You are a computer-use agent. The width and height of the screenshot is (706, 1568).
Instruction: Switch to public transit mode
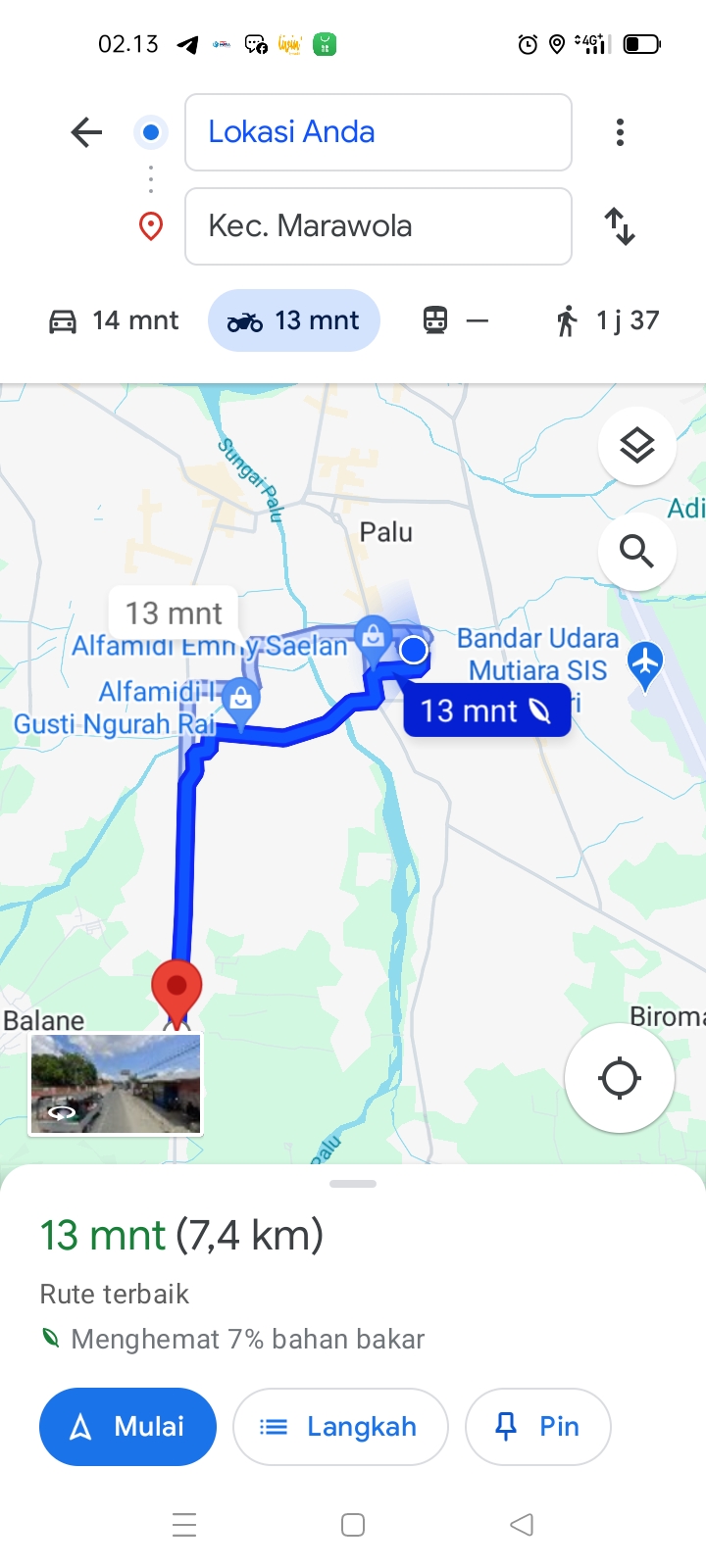tap(455, 320)
